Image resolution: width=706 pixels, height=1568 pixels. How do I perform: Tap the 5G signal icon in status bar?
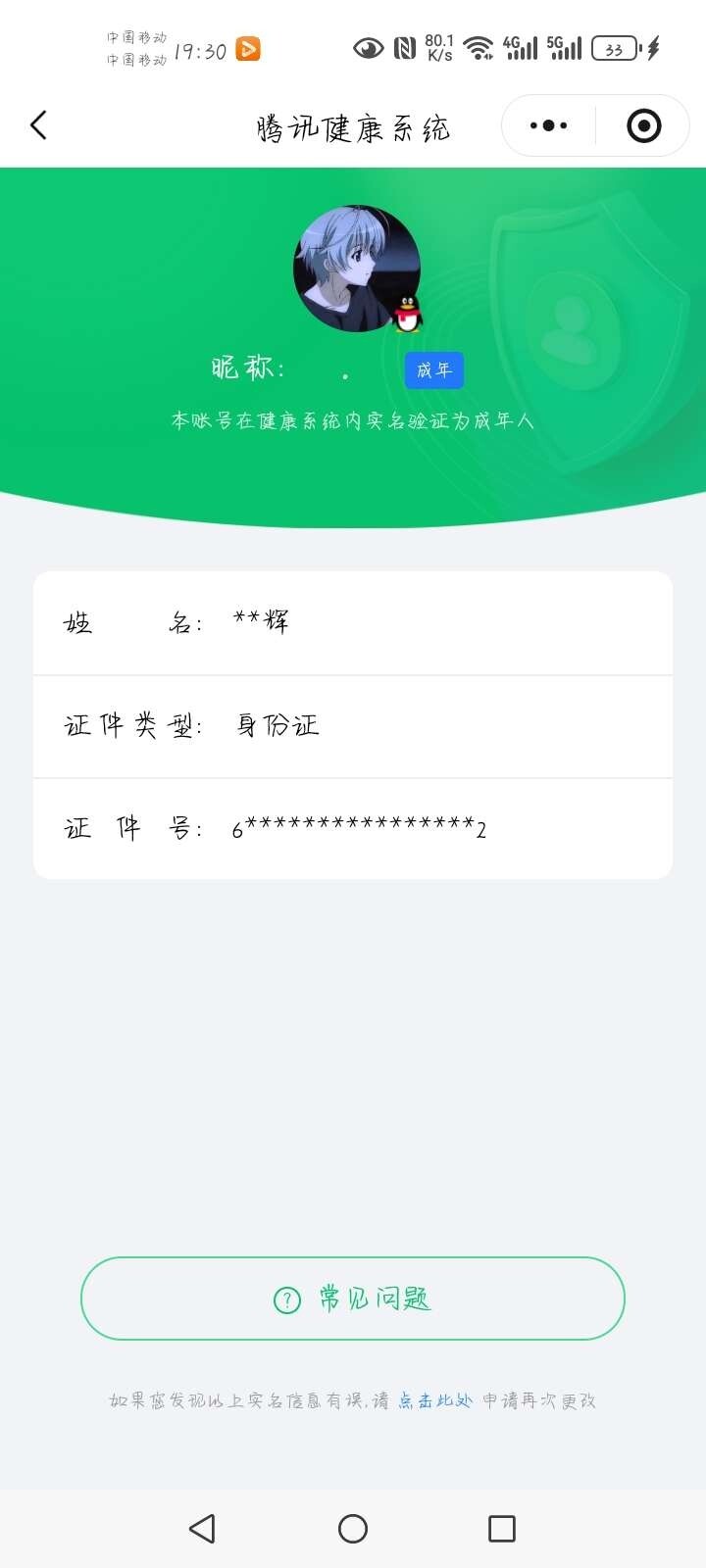coord(565,46)
